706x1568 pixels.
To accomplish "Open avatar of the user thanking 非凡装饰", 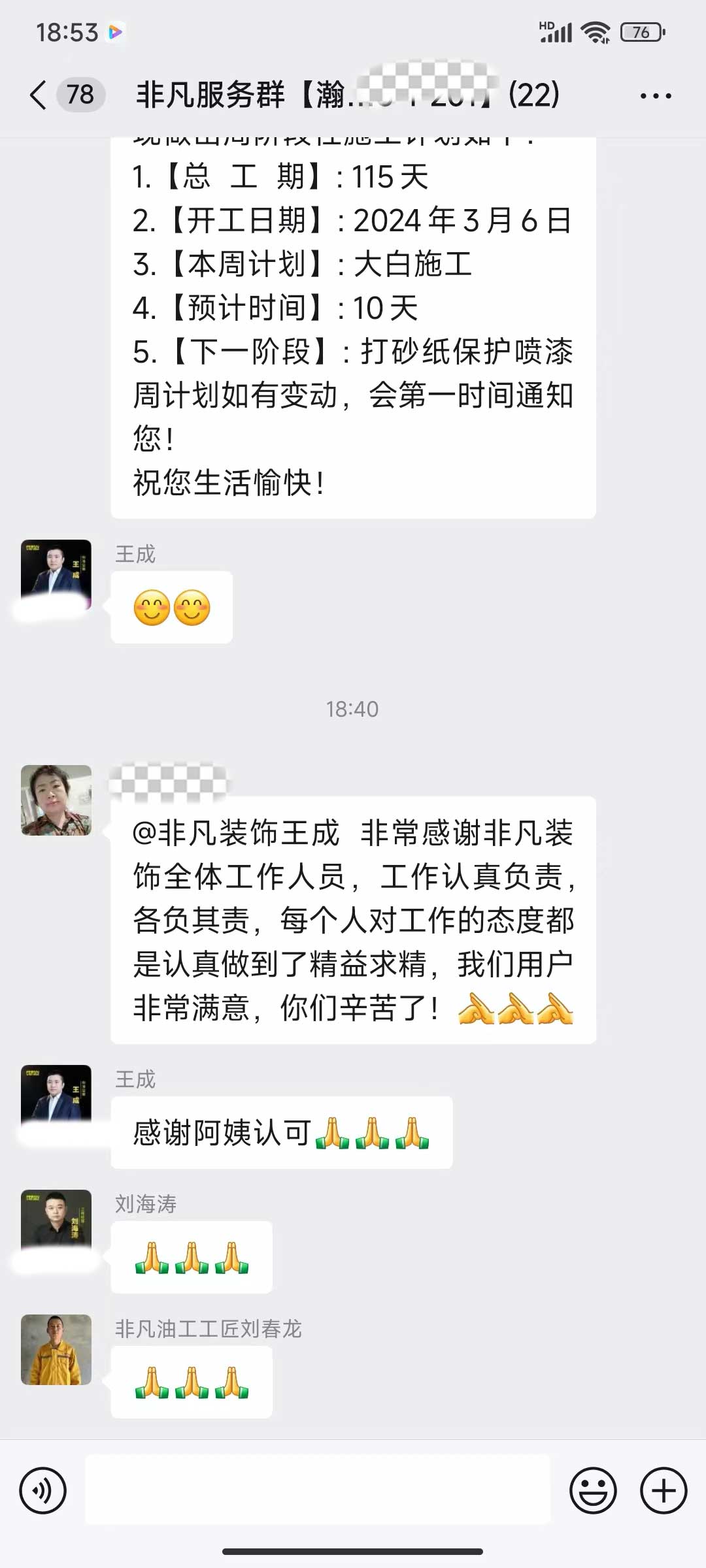I will [x=56, y=800].
